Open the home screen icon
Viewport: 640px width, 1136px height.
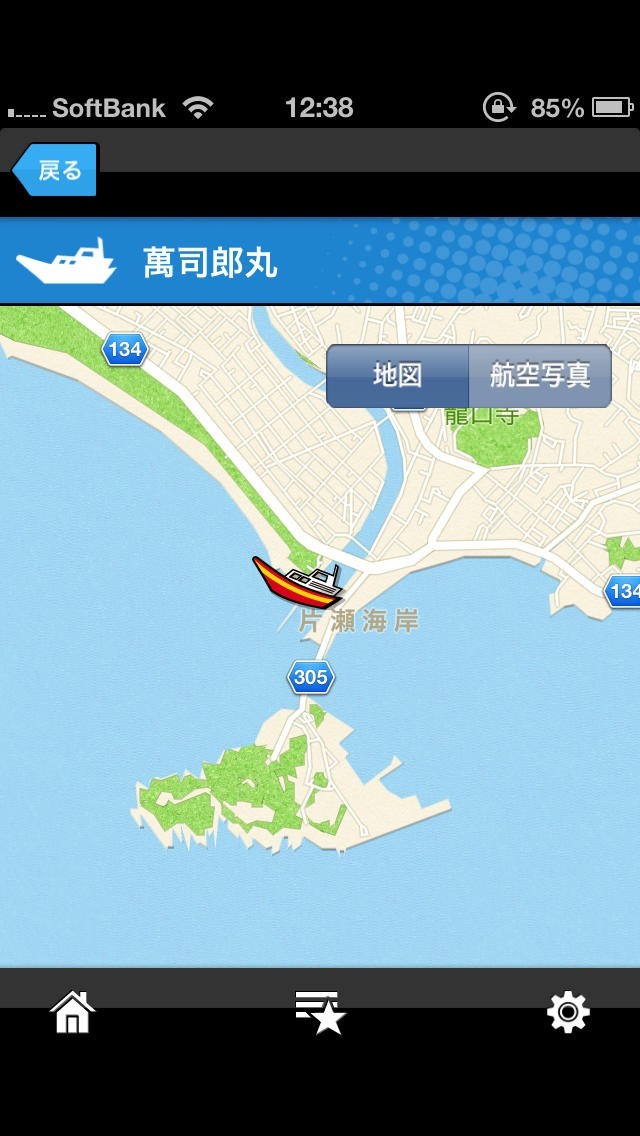[72, 1012]
